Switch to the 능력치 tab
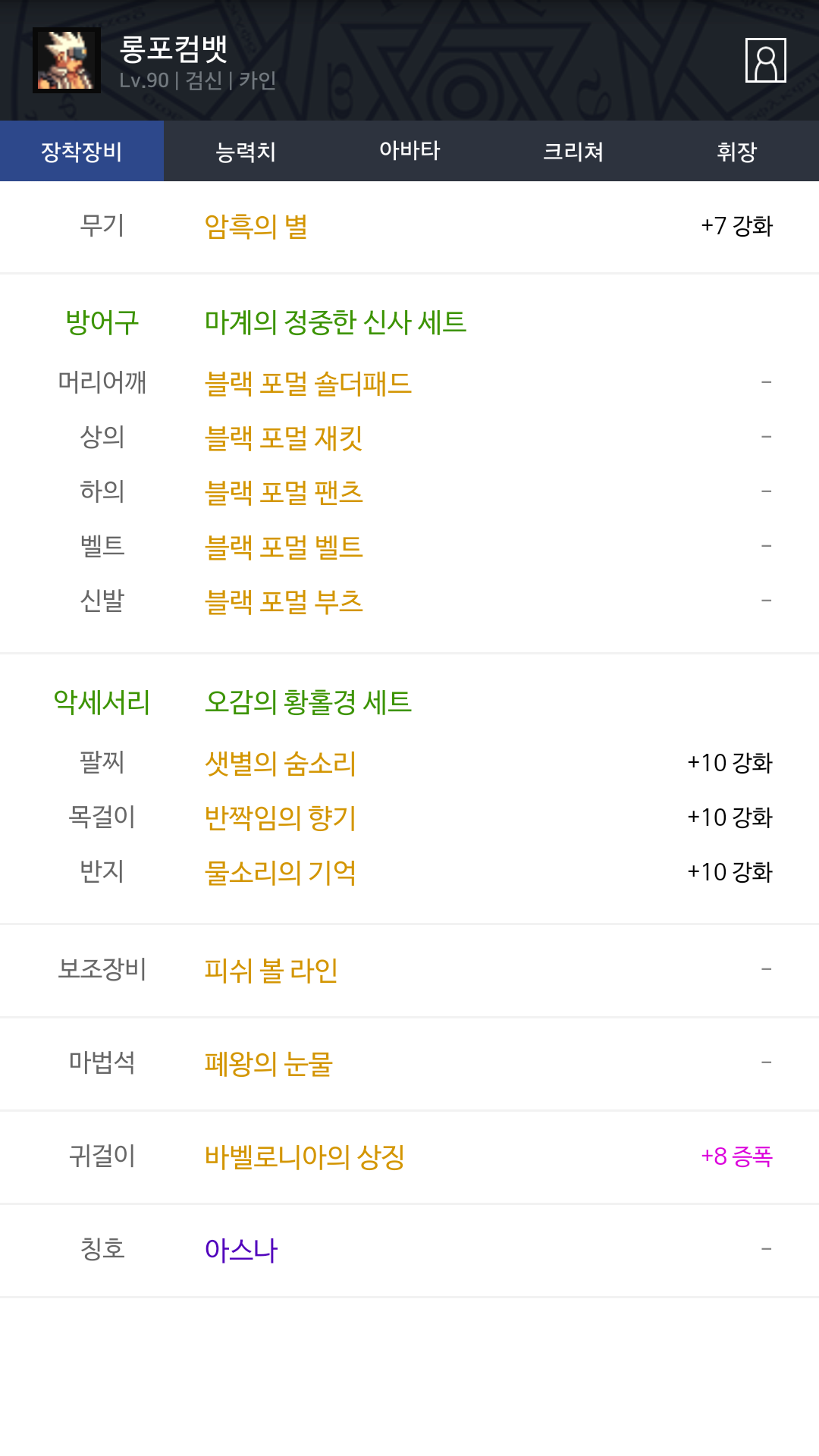The image size is (819, 1456). [246, 151]
